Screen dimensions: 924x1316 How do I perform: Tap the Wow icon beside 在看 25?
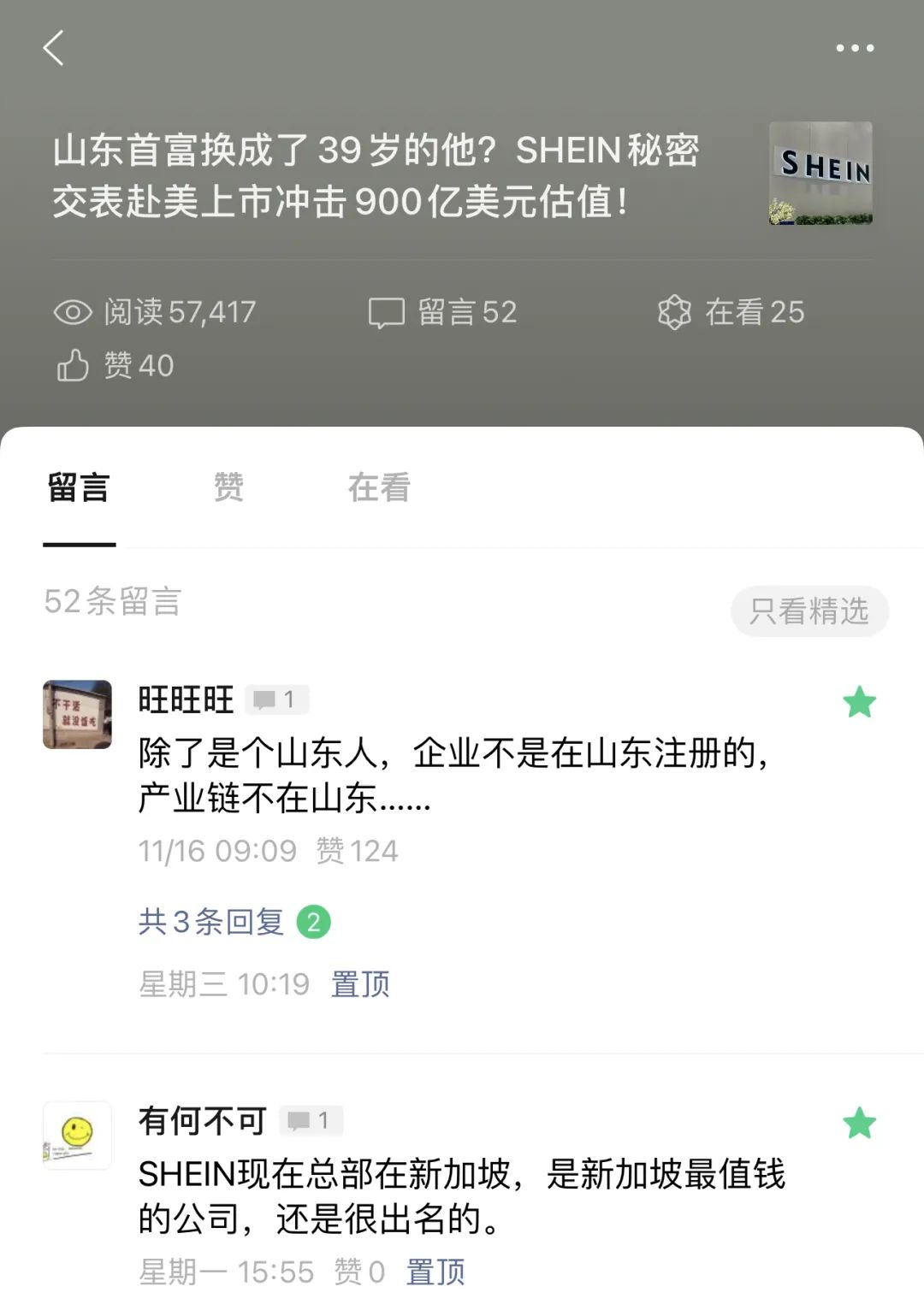point(676,313)
